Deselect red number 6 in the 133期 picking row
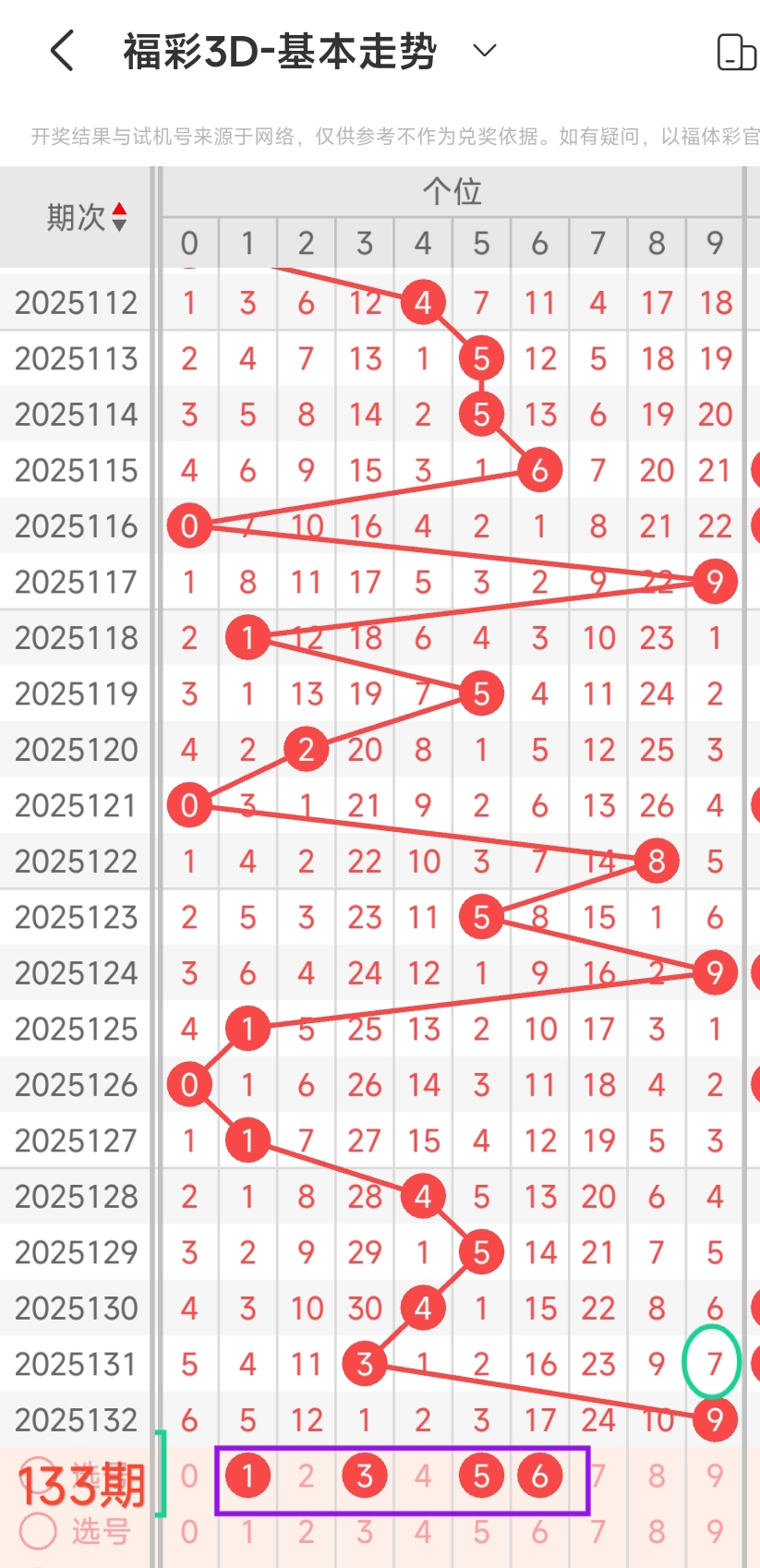Screen dimensions: 760x1568 click(540, 1476)
